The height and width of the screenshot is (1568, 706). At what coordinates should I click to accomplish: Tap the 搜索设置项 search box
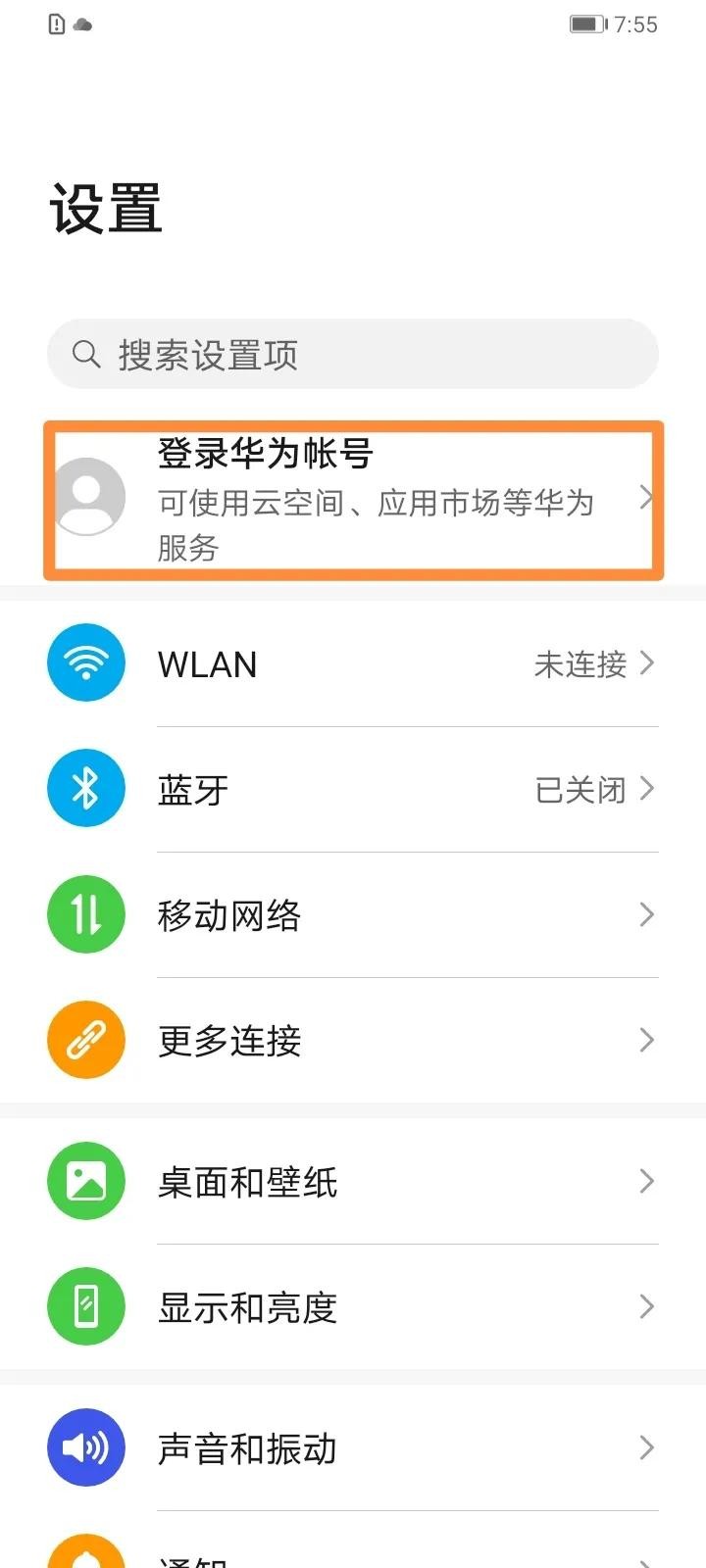(353, 354)
